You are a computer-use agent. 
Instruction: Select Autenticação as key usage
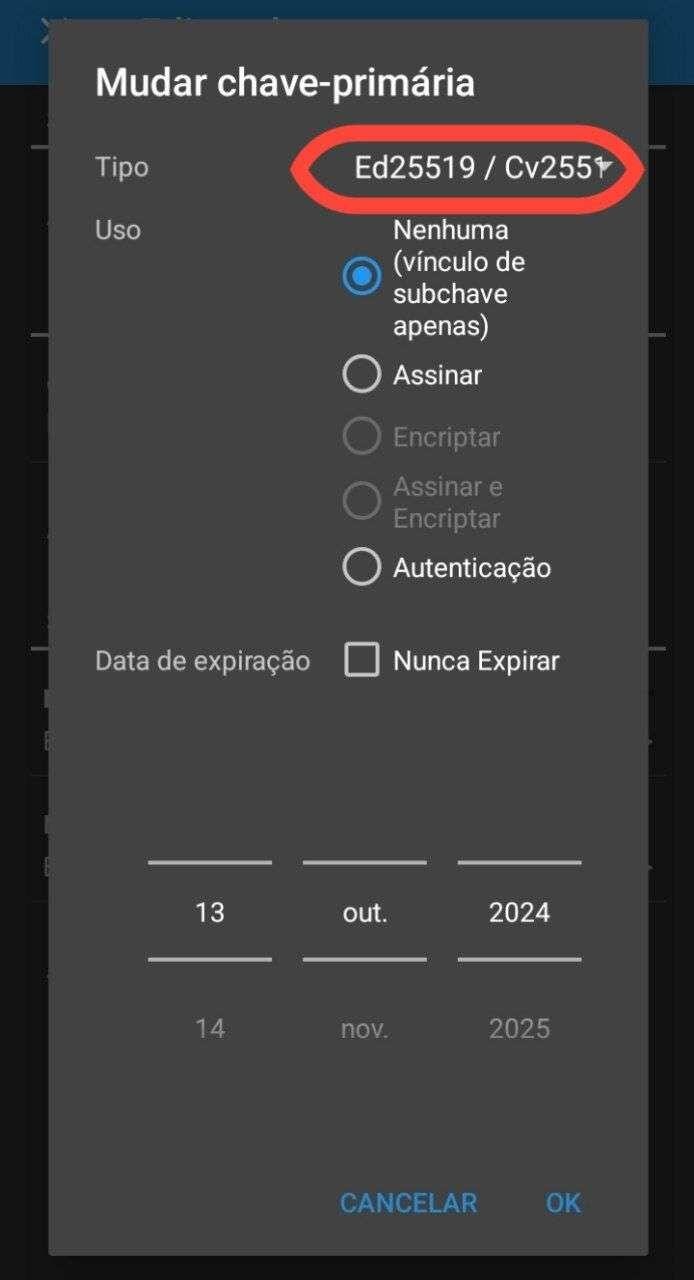362,568
